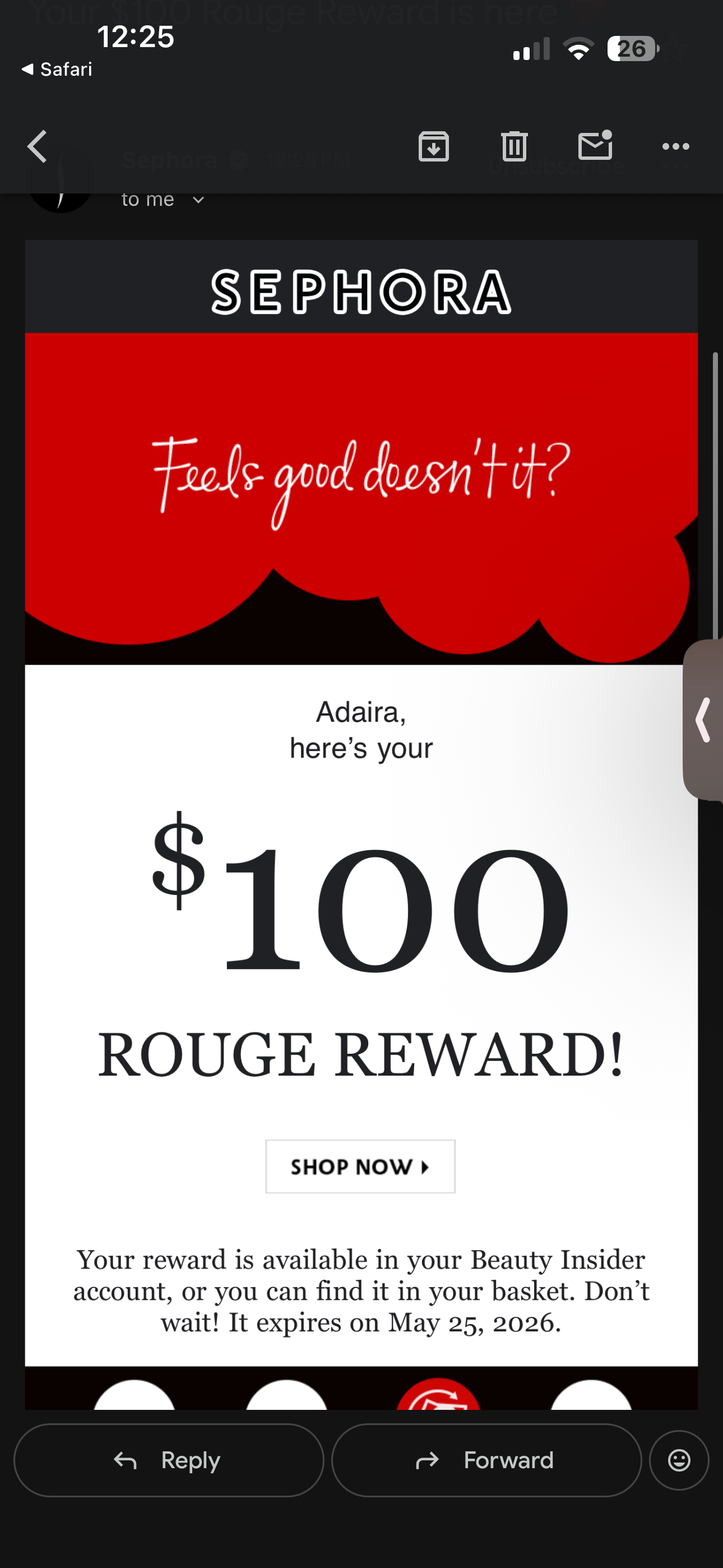Mark this email as unread

(x=595, y=146)
